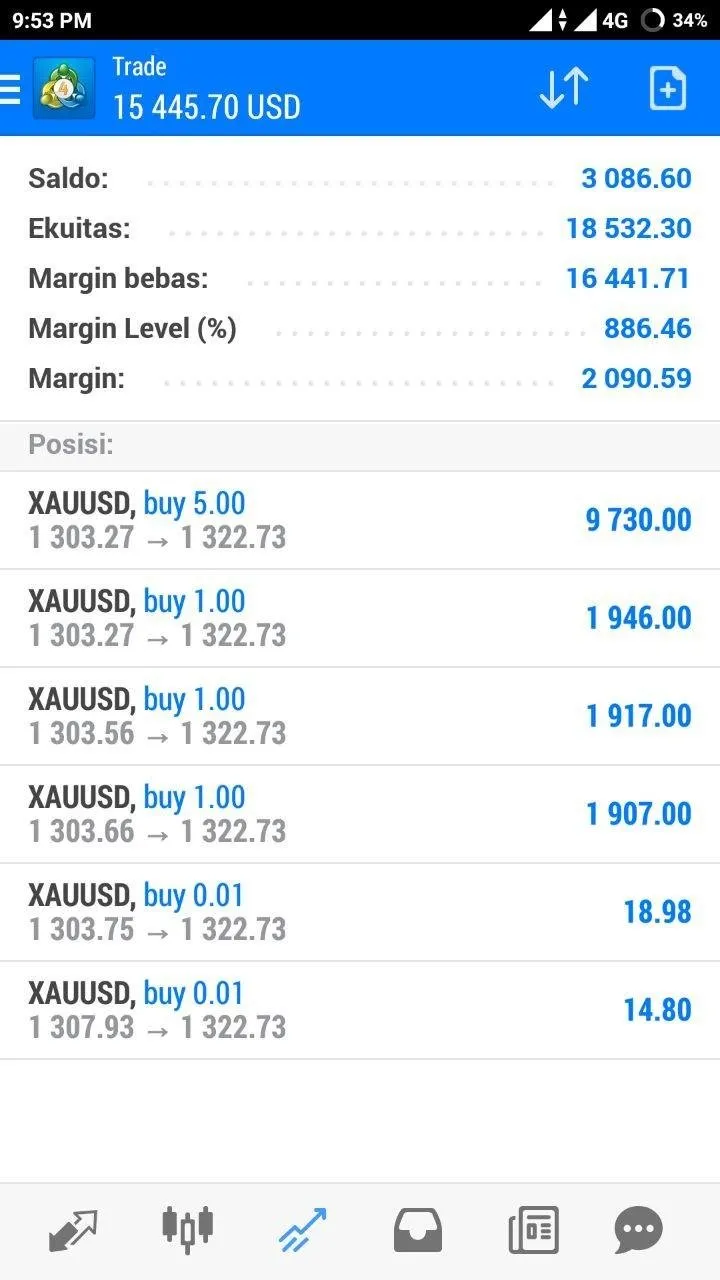Image resolution: width=720 pixels, height=1280 pixels.
Task: Open the Chat messages tab
Action: tap(639, 1230)
